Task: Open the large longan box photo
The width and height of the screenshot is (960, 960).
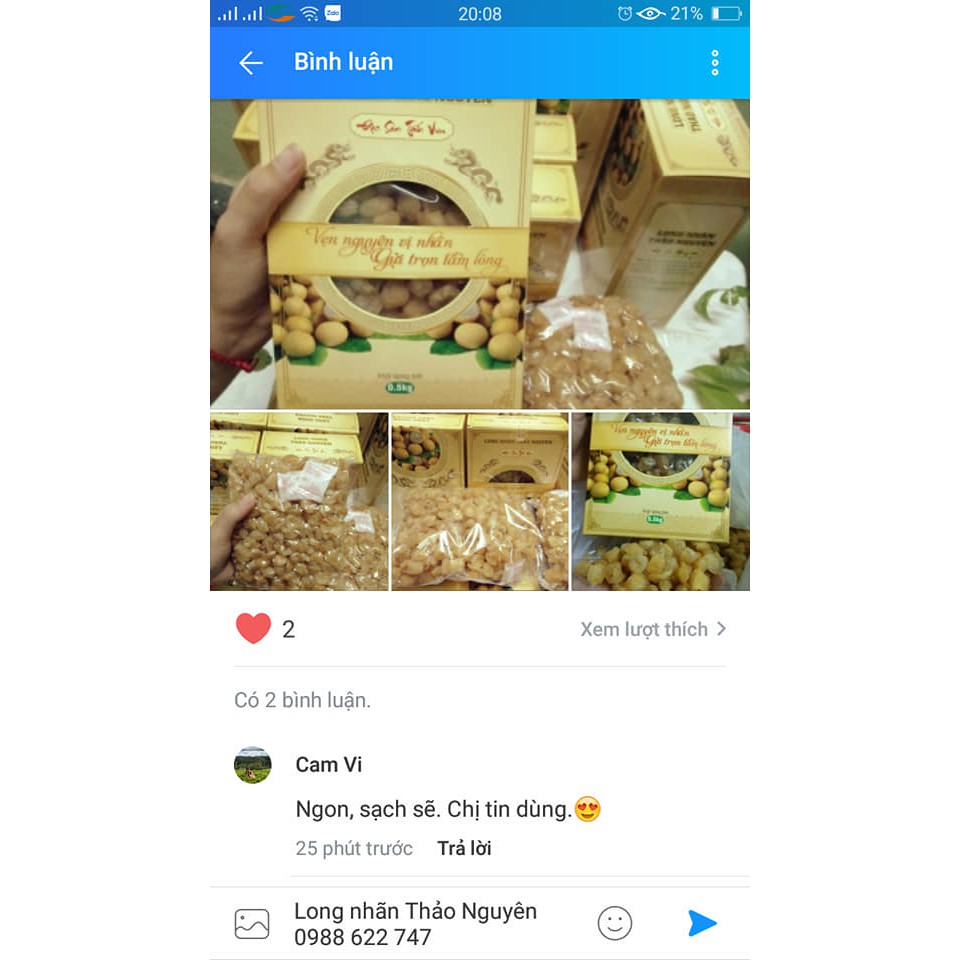Action: [480, 253]
